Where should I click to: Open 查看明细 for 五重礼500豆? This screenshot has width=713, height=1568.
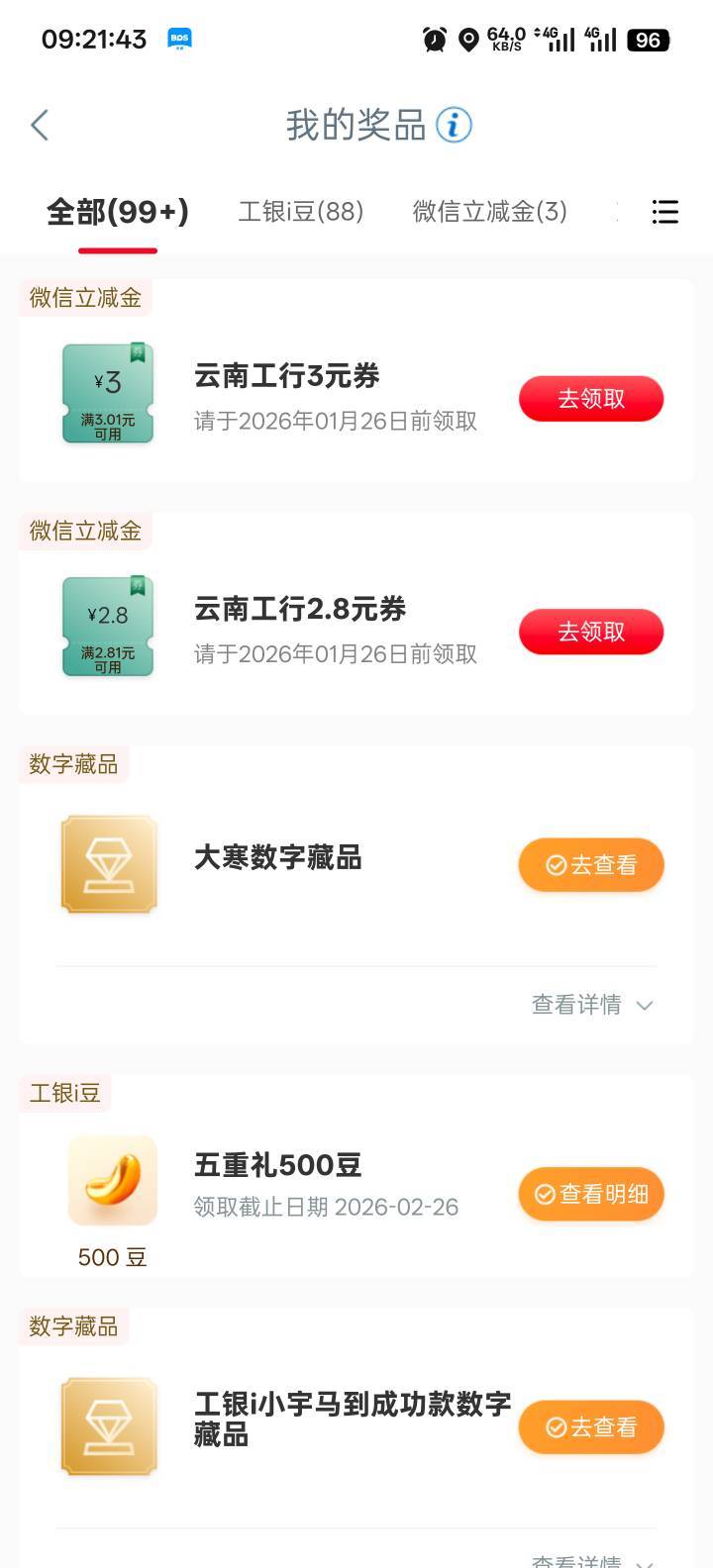591,1195
